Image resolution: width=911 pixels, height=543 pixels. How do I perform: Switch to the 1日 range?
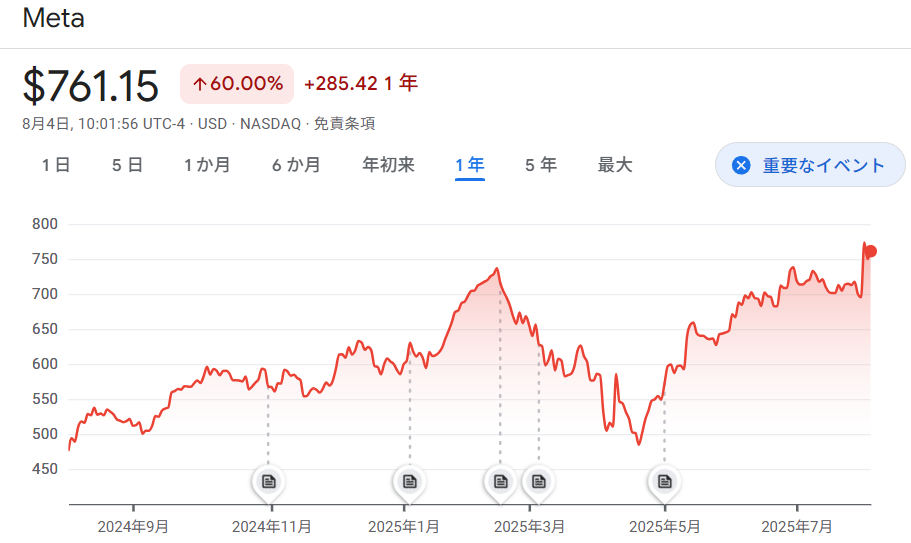point(56,165)
